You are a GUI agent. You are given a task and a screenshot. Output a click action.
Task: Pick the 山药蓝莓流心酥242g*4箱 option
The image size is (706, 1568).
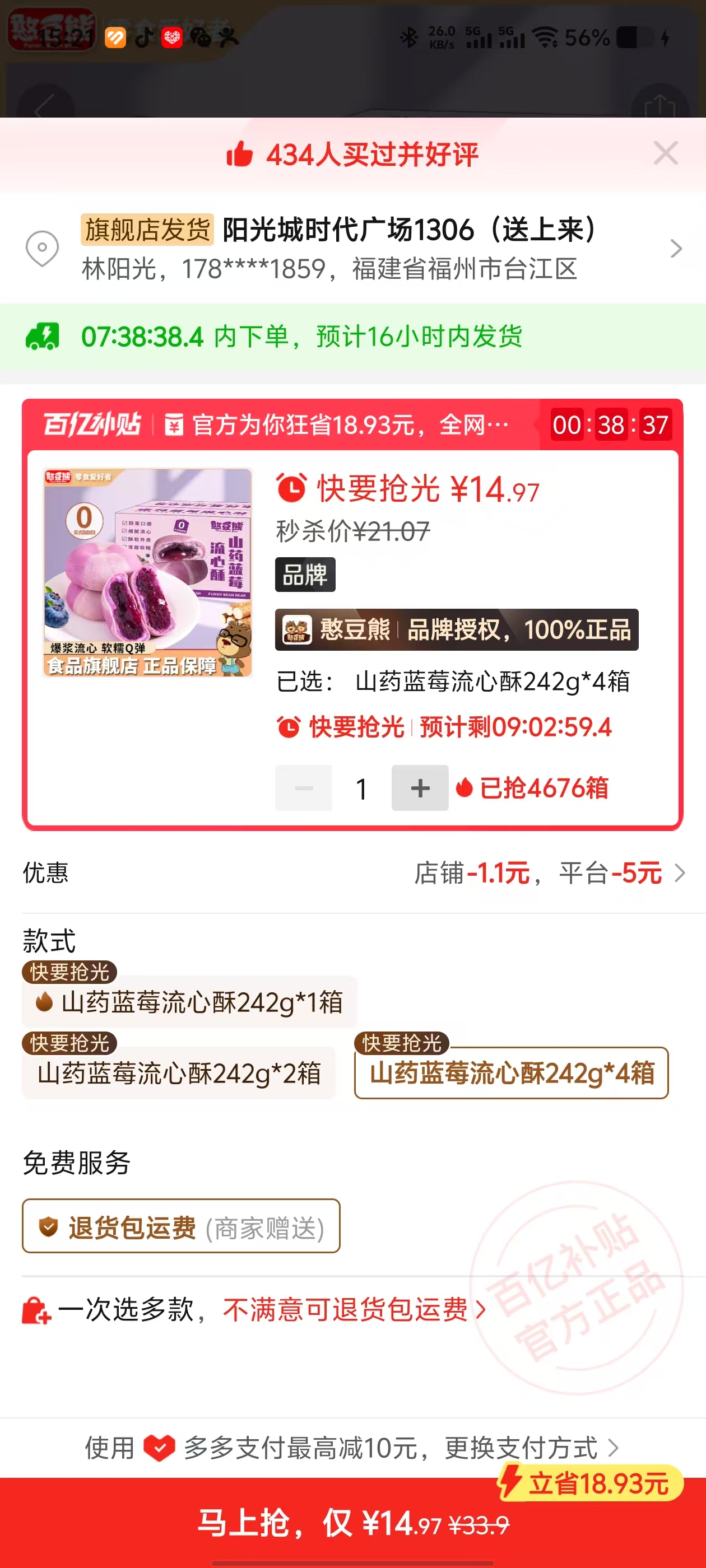[511, 1073]
